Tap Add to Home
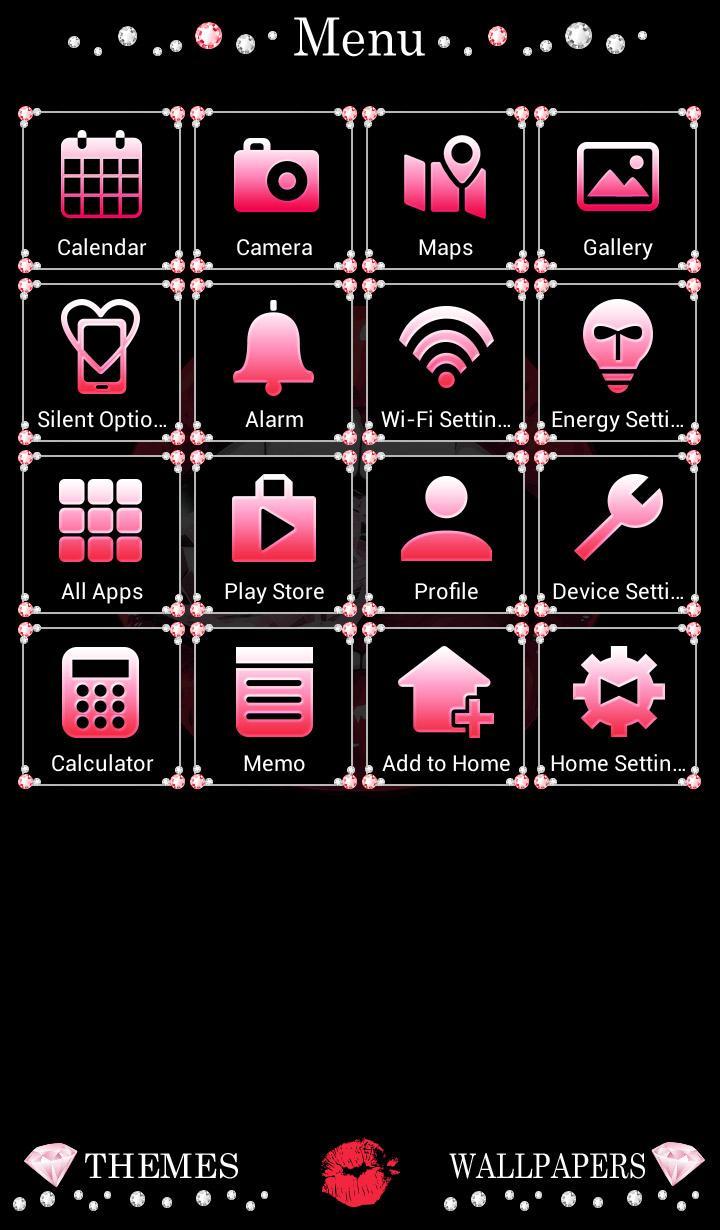720x1230 pixels. click(x=445, y=706)
